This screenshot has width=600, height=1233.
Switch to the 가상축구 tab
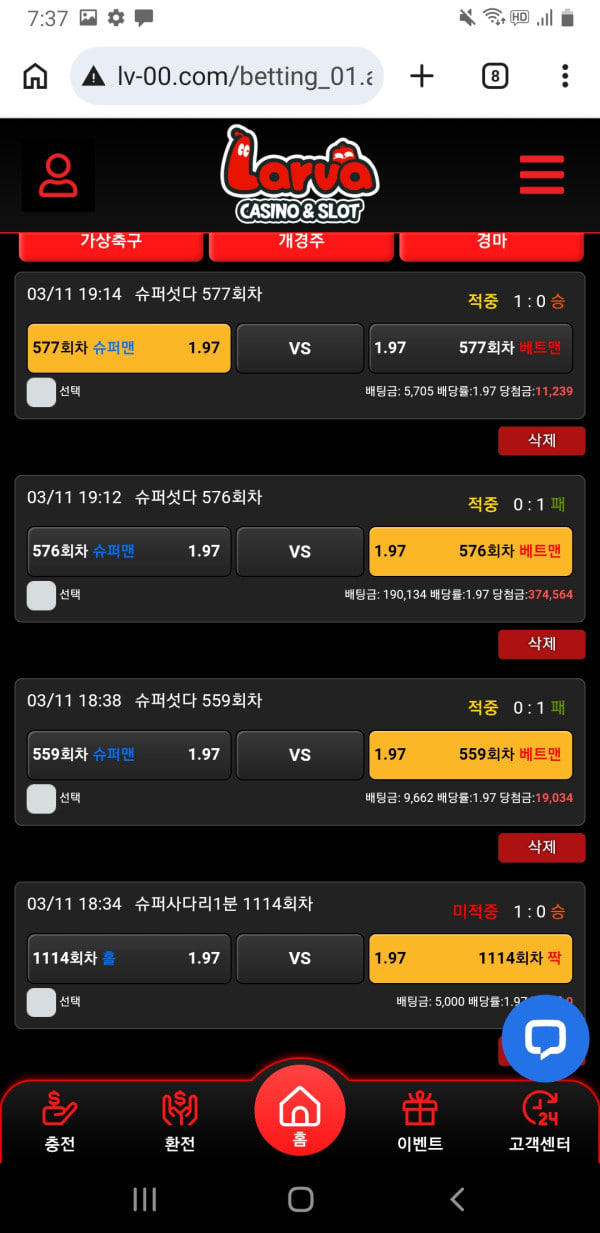[110, 243]
